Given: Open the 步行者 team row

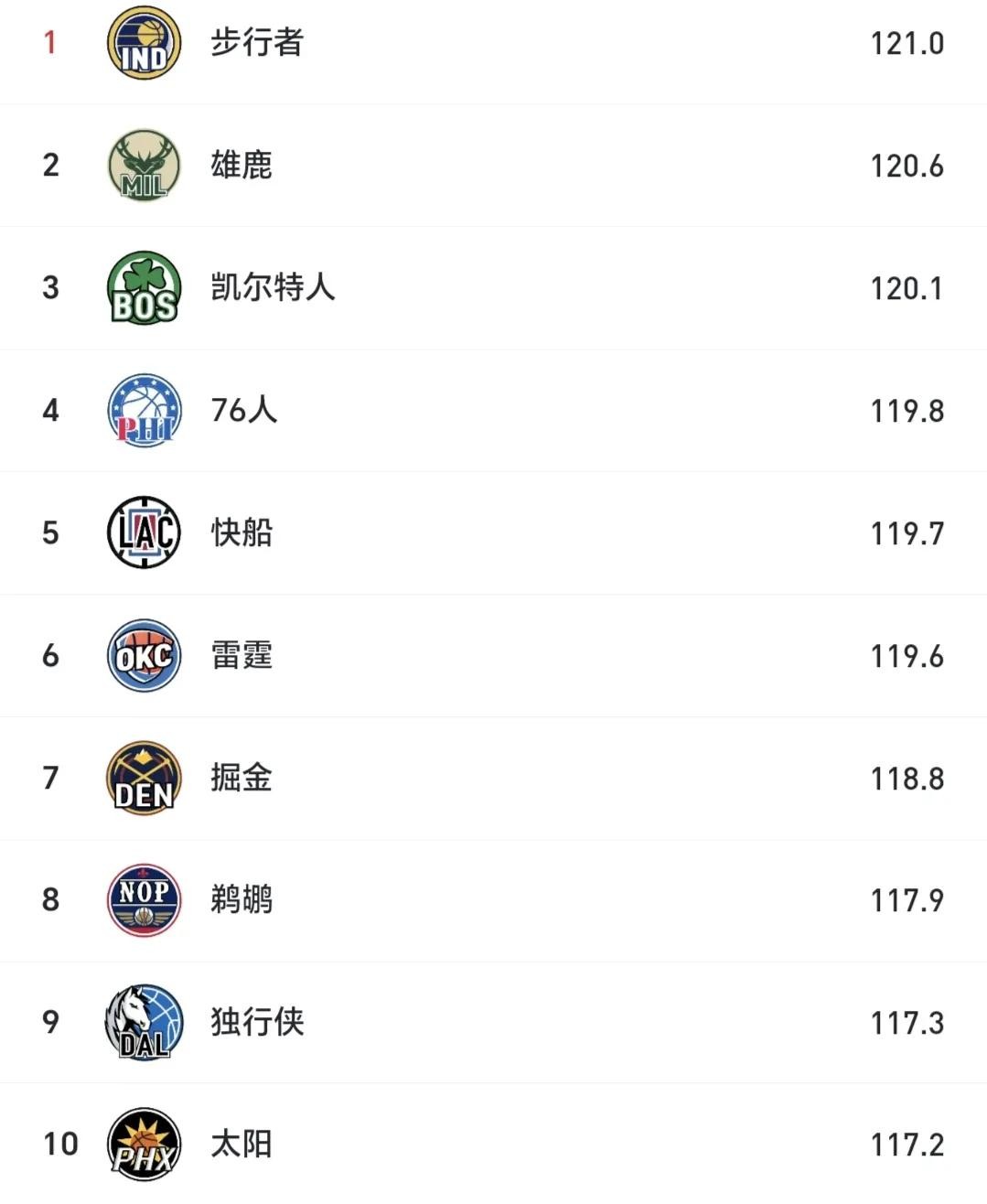Looking at the screenshot, I should pyautogui.click(x=257, y=43).
